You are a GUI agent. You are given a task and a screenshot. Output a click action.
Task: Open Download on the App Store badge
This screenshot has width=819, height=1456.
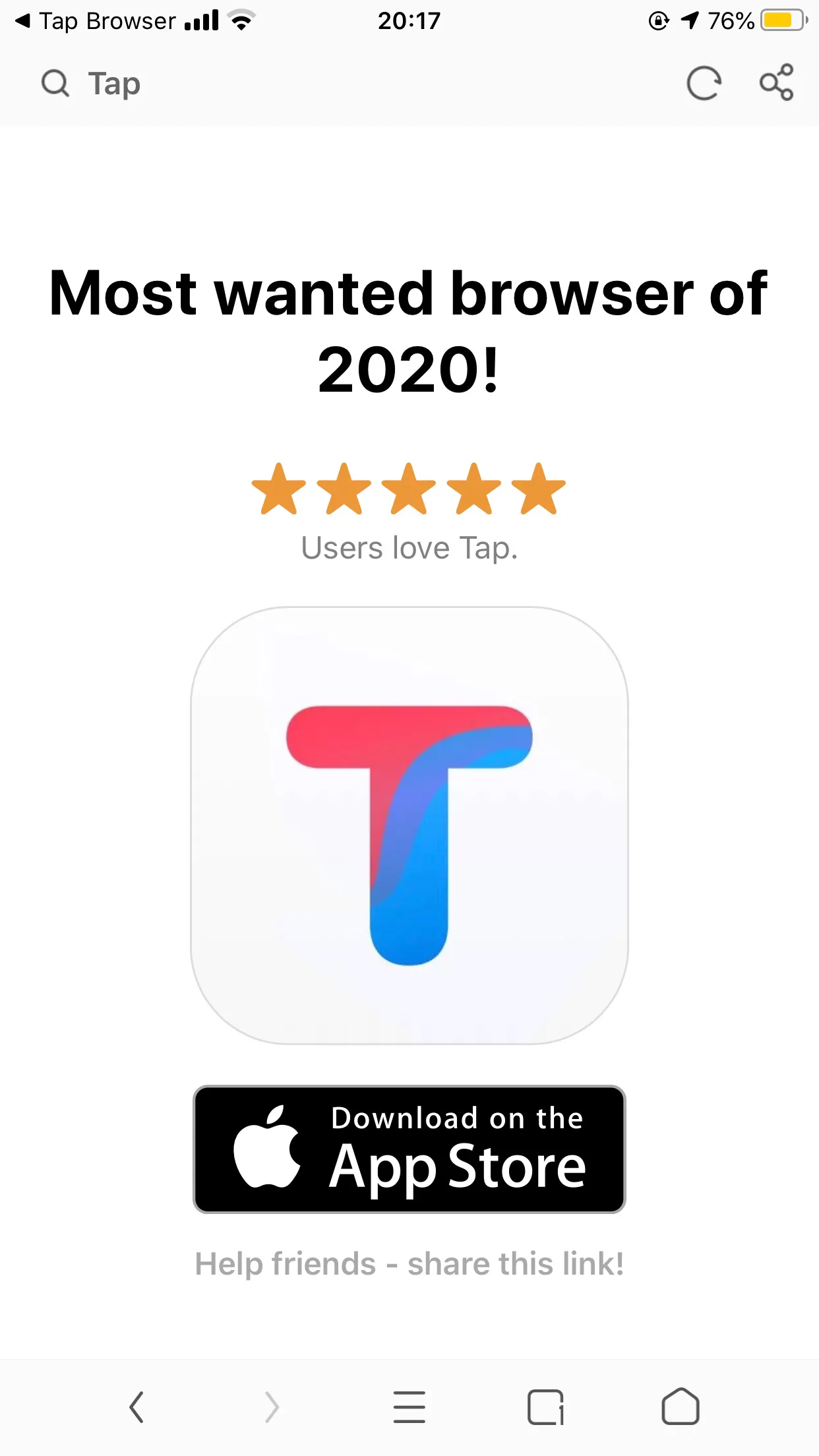[409, 1149]
